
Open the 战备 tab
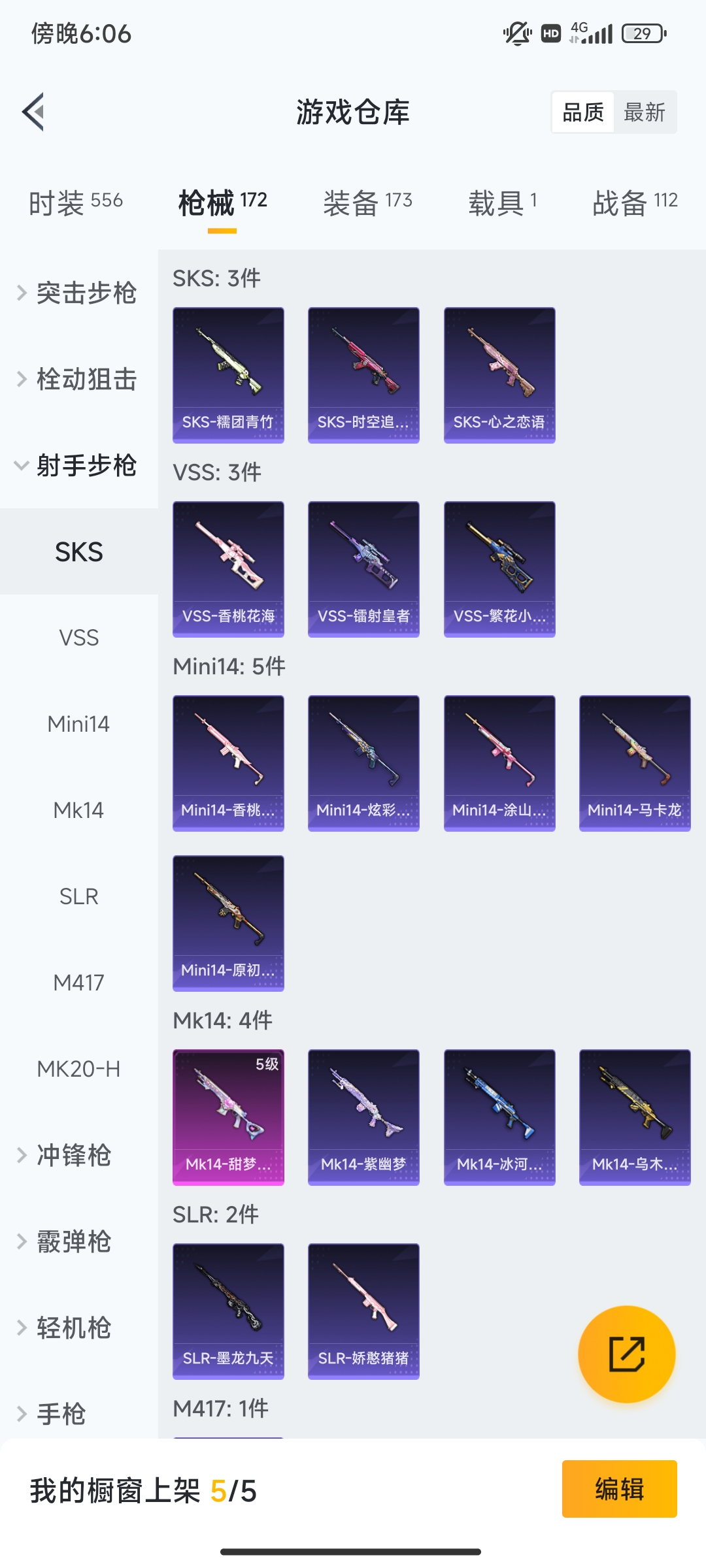coord(635,203)
